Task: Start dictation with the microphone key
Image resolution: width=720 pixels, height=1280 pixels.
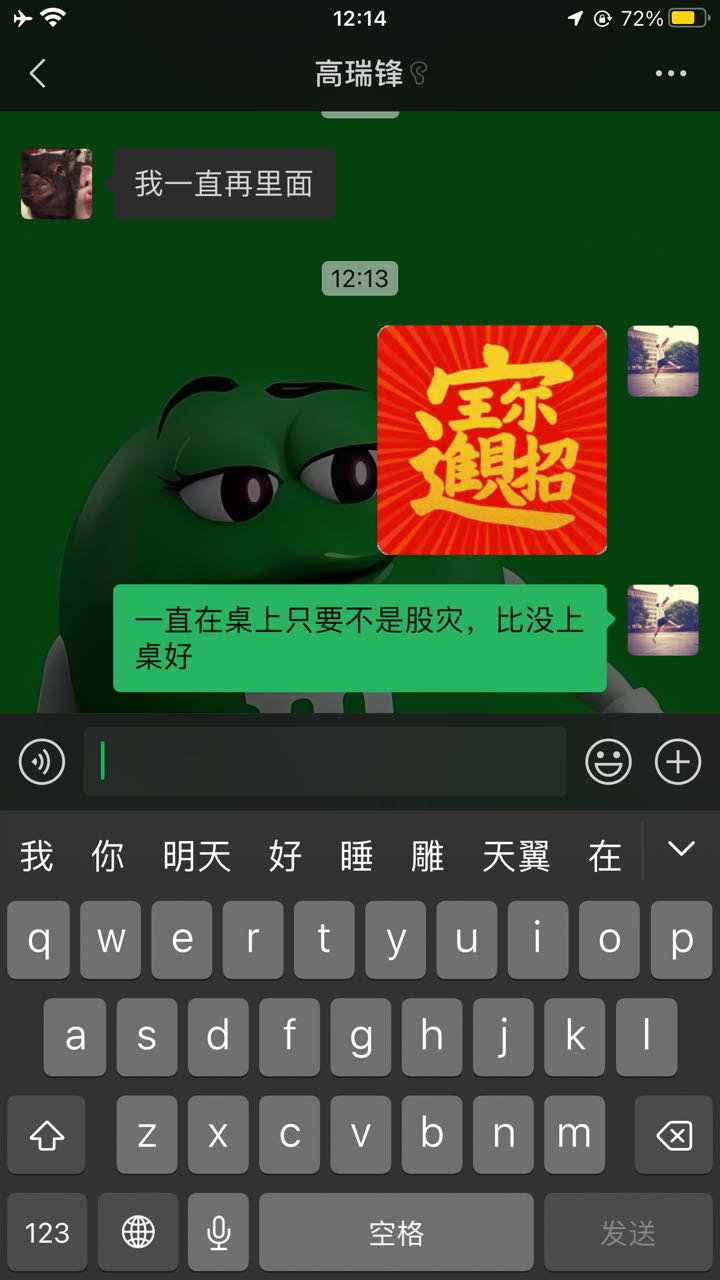Action: (x=219, y=1232)
